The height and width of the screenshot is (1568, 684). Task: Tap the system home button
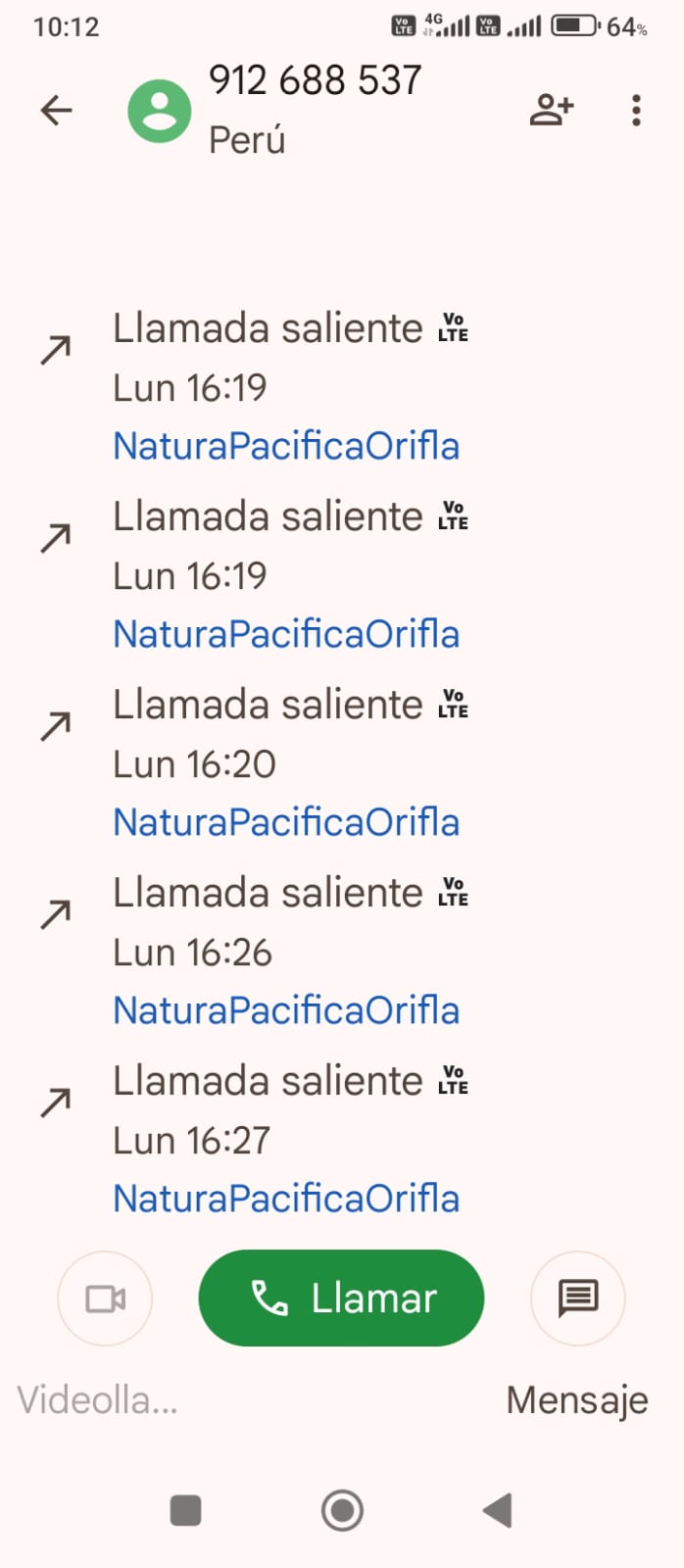pyautogui.click(x=342, y=1510)
